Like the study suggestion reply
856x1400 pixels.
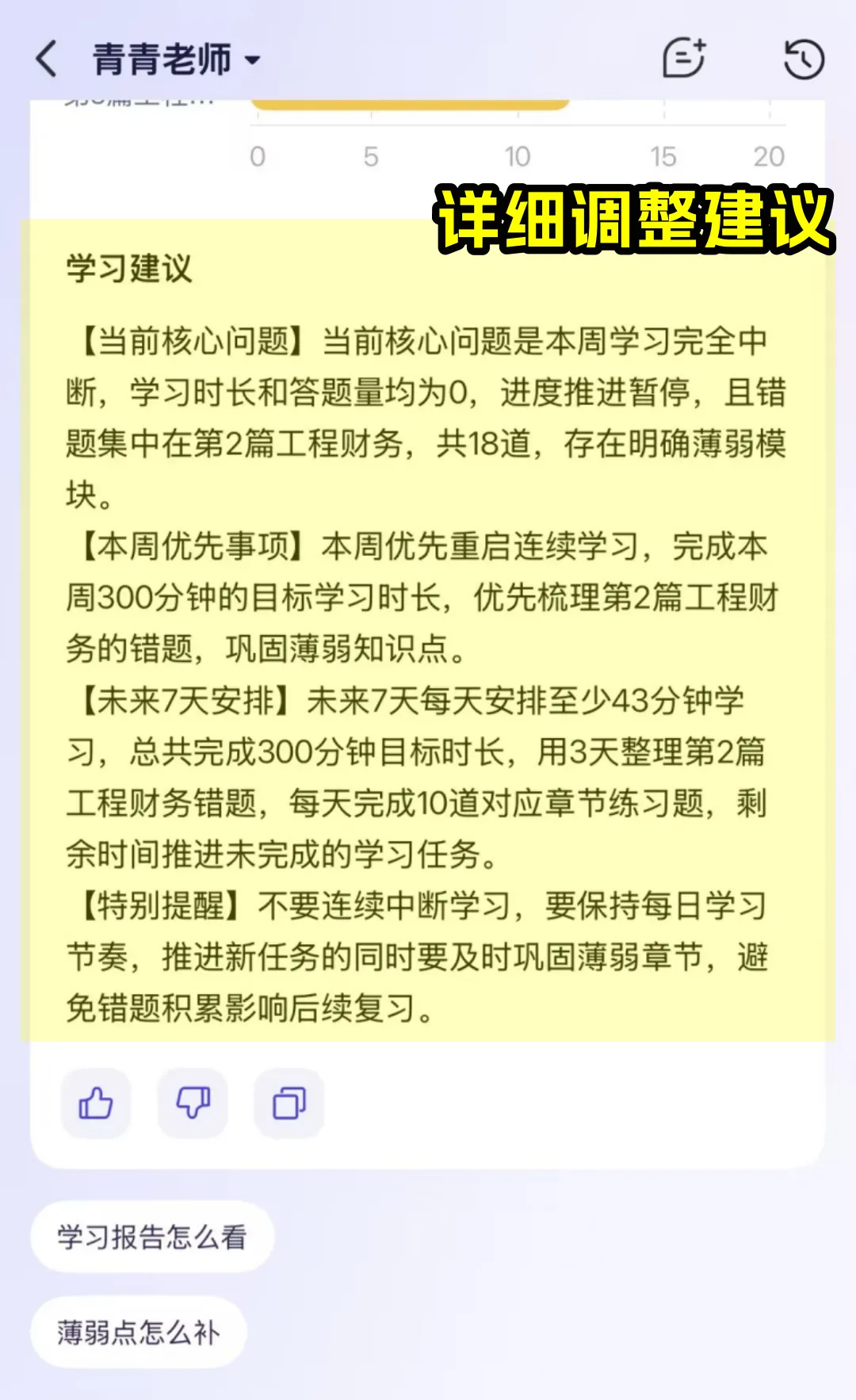pyautogui.click(x=96, y=1103)
